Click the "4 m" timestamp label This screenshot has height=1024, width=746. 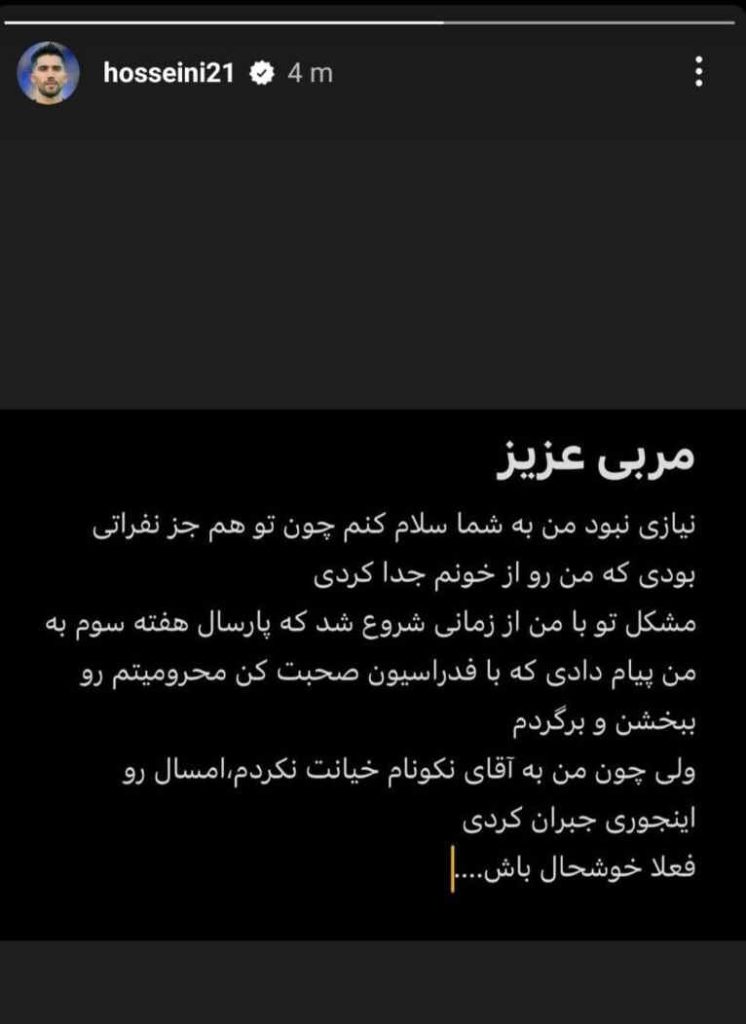[306, 72]
